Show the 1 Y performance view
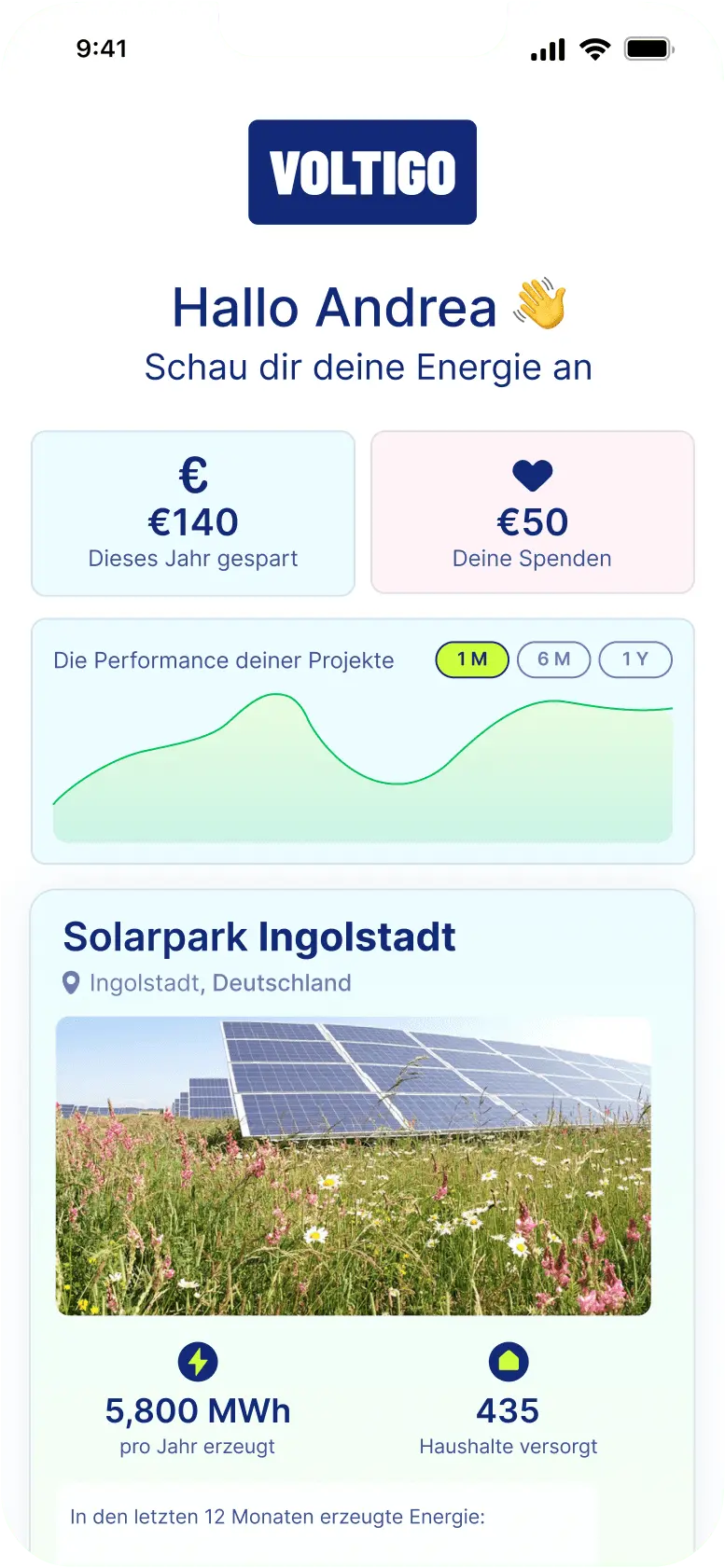This screenshot has height=1568, width=725. (635, 659)
